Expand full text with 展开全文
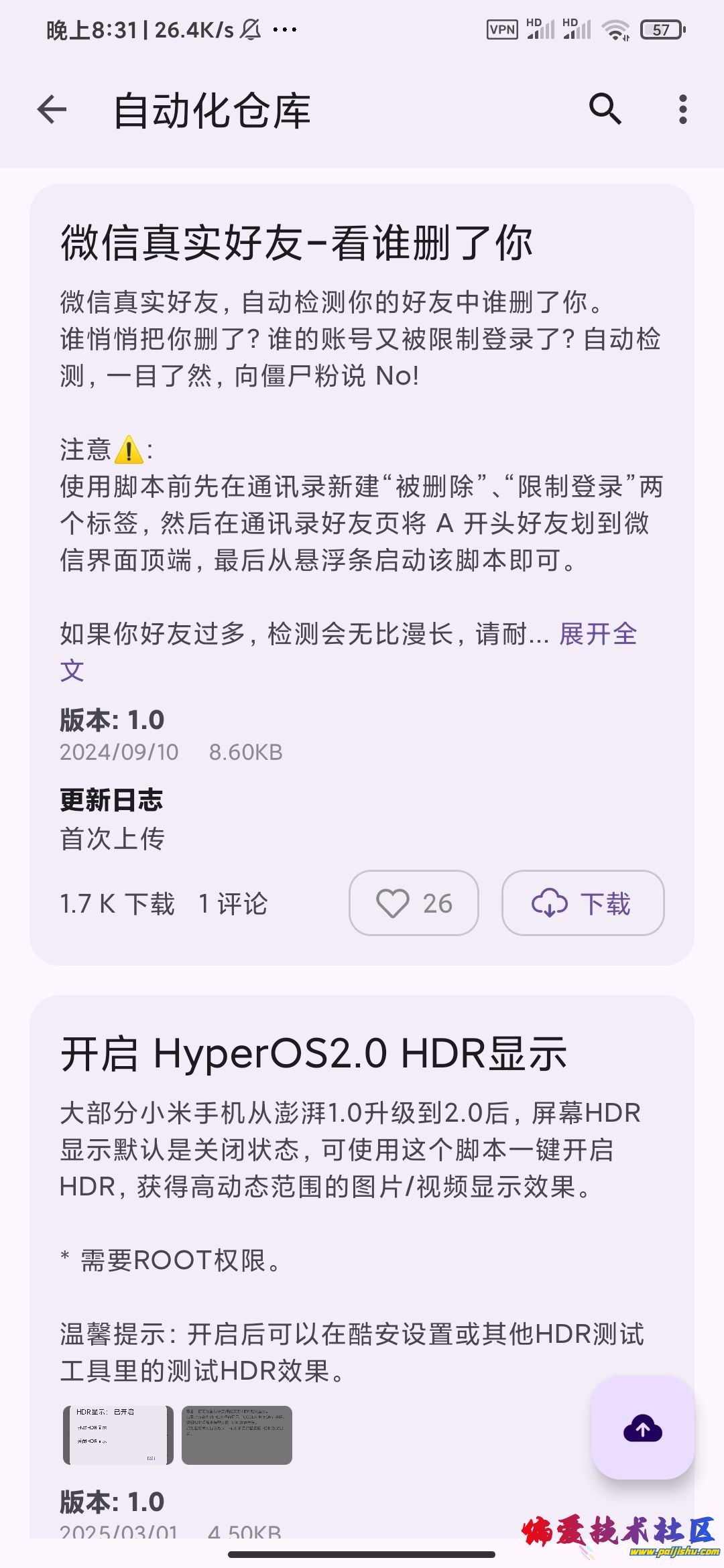Image resolution: width=724 pixels, height=1568 pixels. (597, 634)
